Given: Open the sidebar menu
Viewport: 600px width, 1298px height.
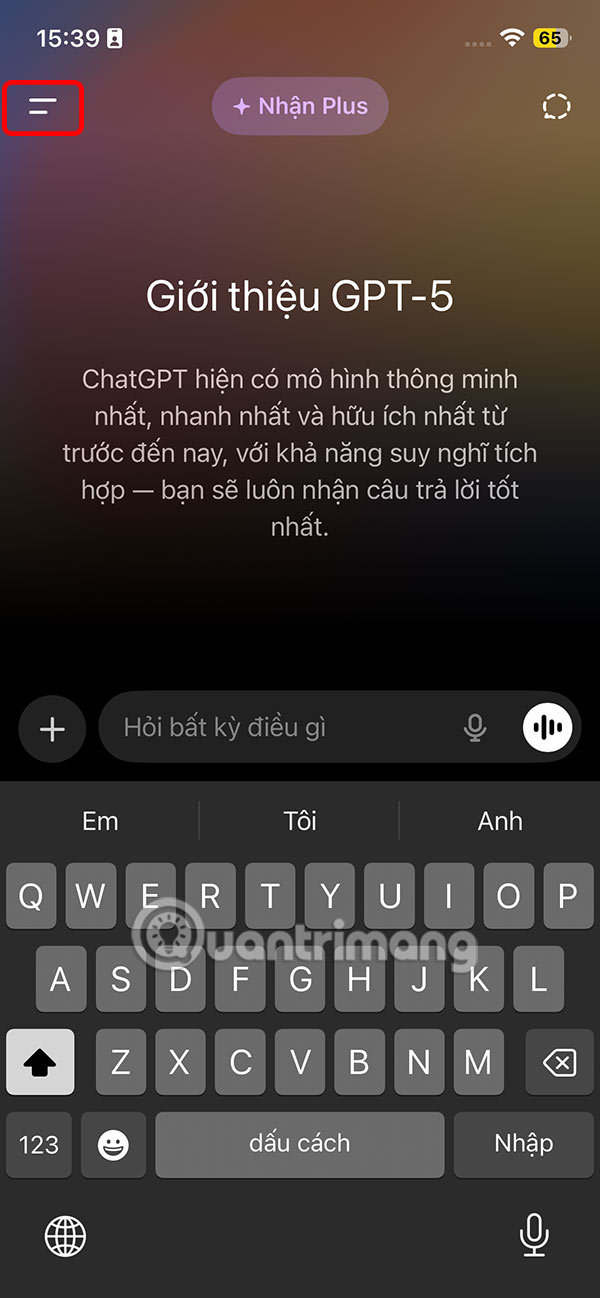Looking at the screenshot, I should (x=42, y=107).
